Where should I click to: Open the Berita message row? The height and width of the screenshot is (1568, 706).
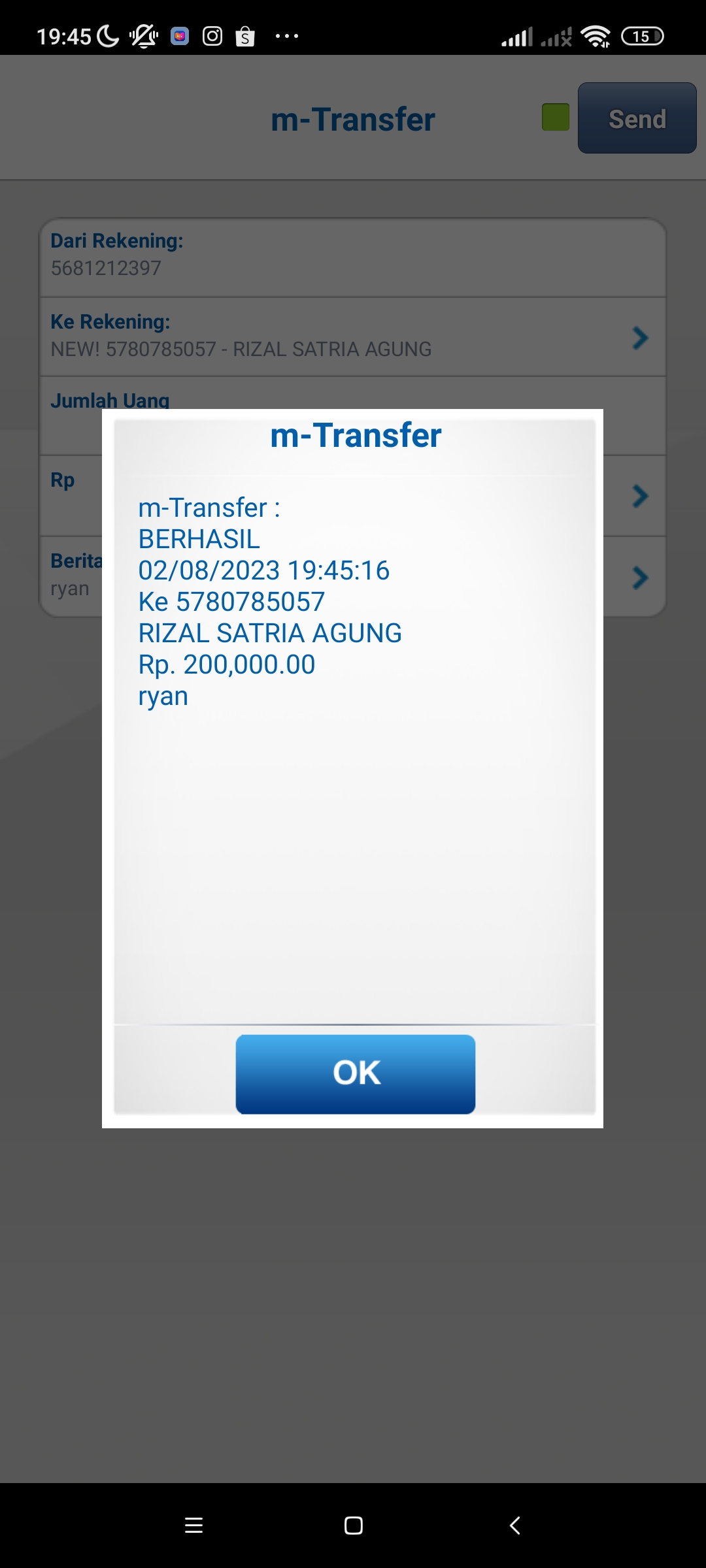(640, 578)
